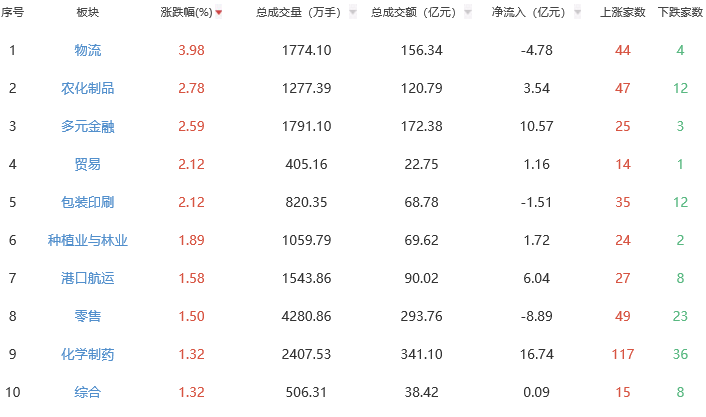
Task: Select the 贸易 sector
Action: [x=88, y=164]
